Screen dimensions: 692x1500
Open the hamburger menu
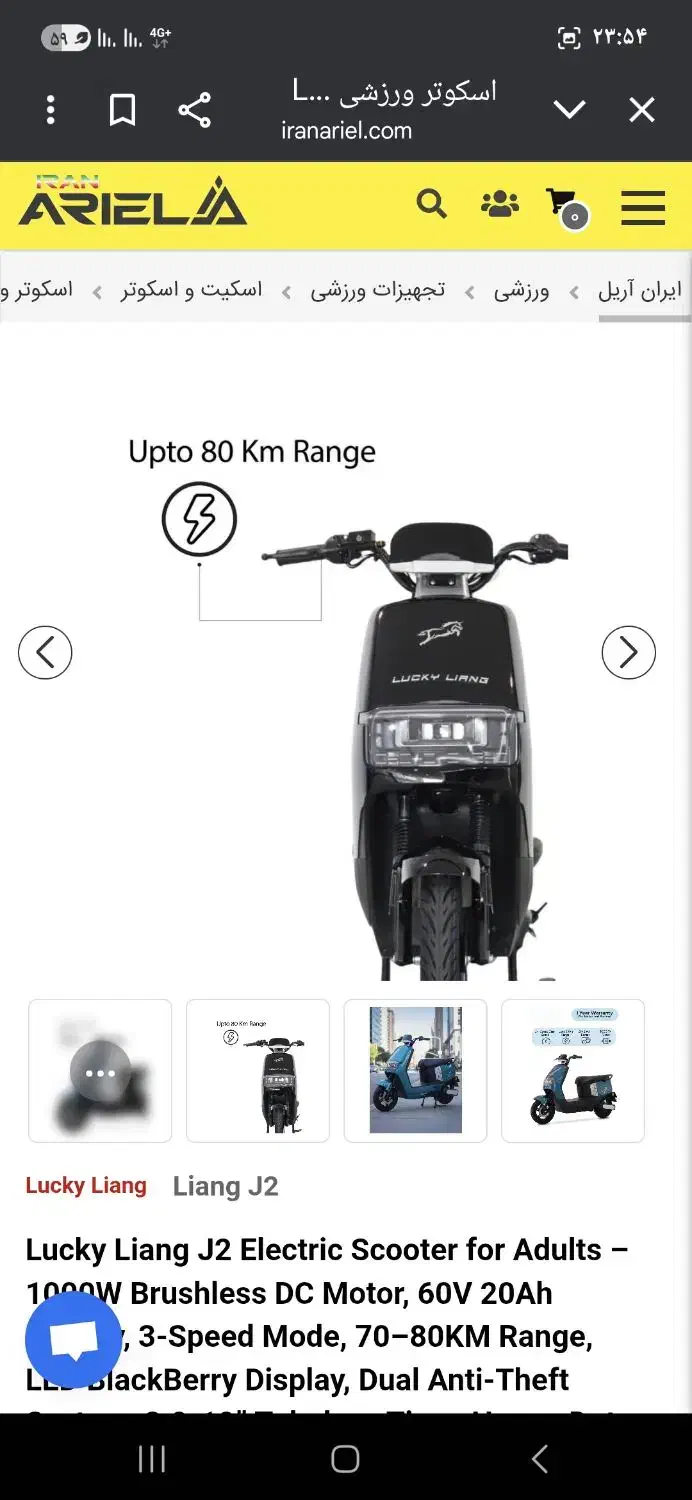pyautogui.click(x=643, y=207)
